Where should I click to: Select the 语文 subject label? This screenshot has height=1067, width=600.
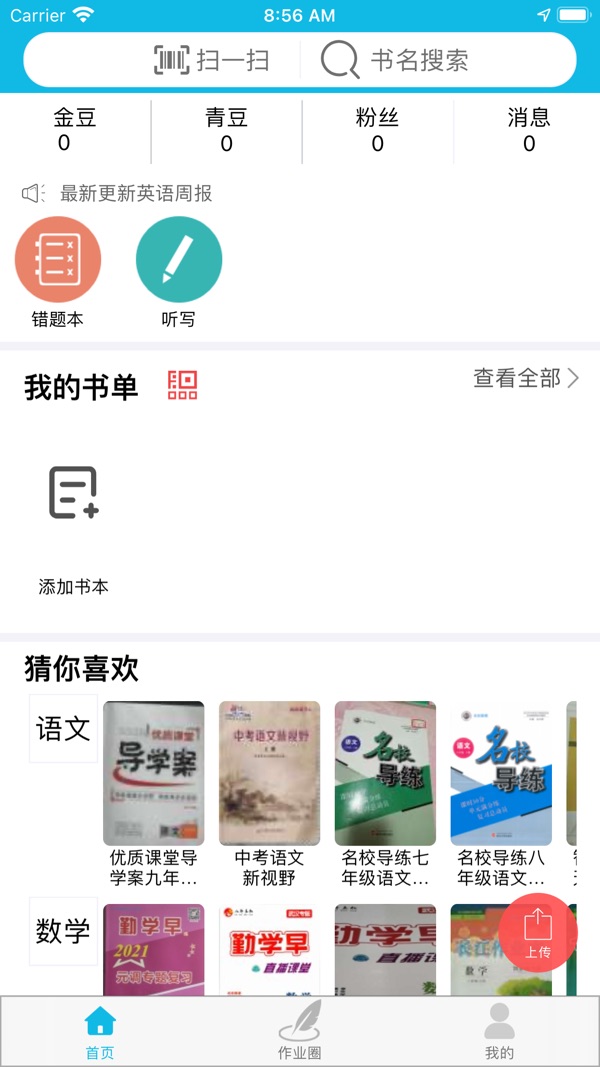[x=63, y=728]
